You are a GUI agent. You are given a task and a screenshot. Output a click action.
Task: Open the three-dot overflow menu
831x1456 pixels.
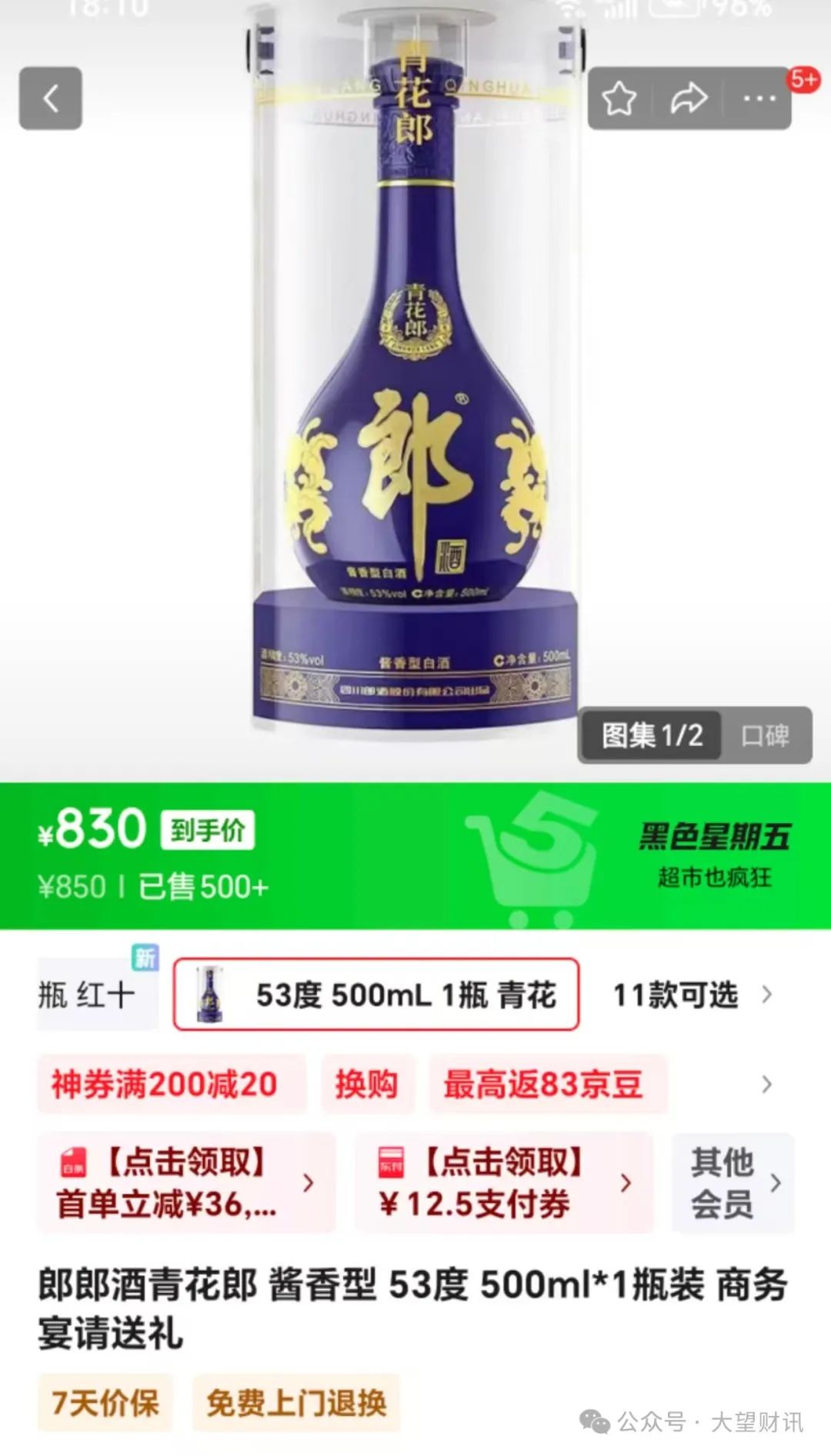(759, 98)
